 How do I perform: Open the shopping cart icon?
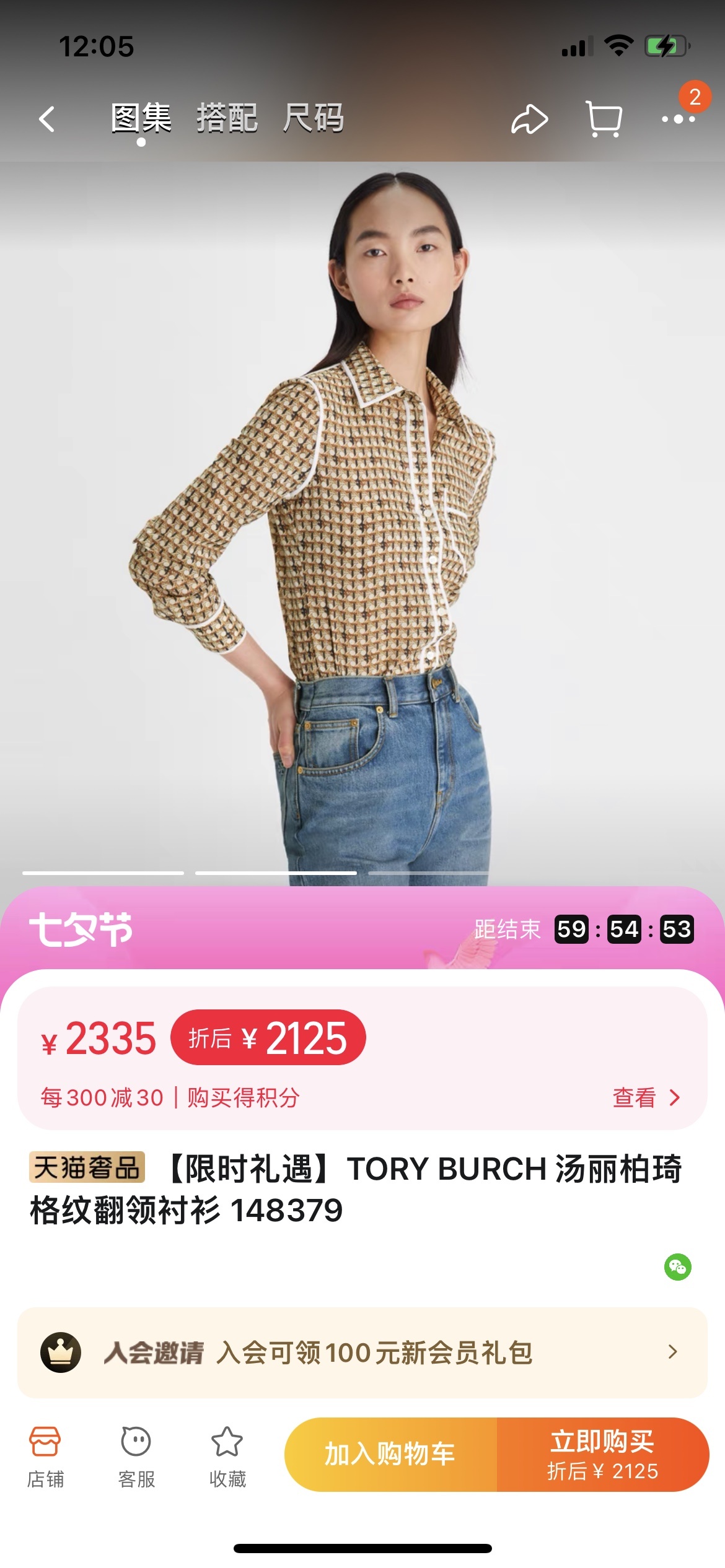[x=604, y=119]
